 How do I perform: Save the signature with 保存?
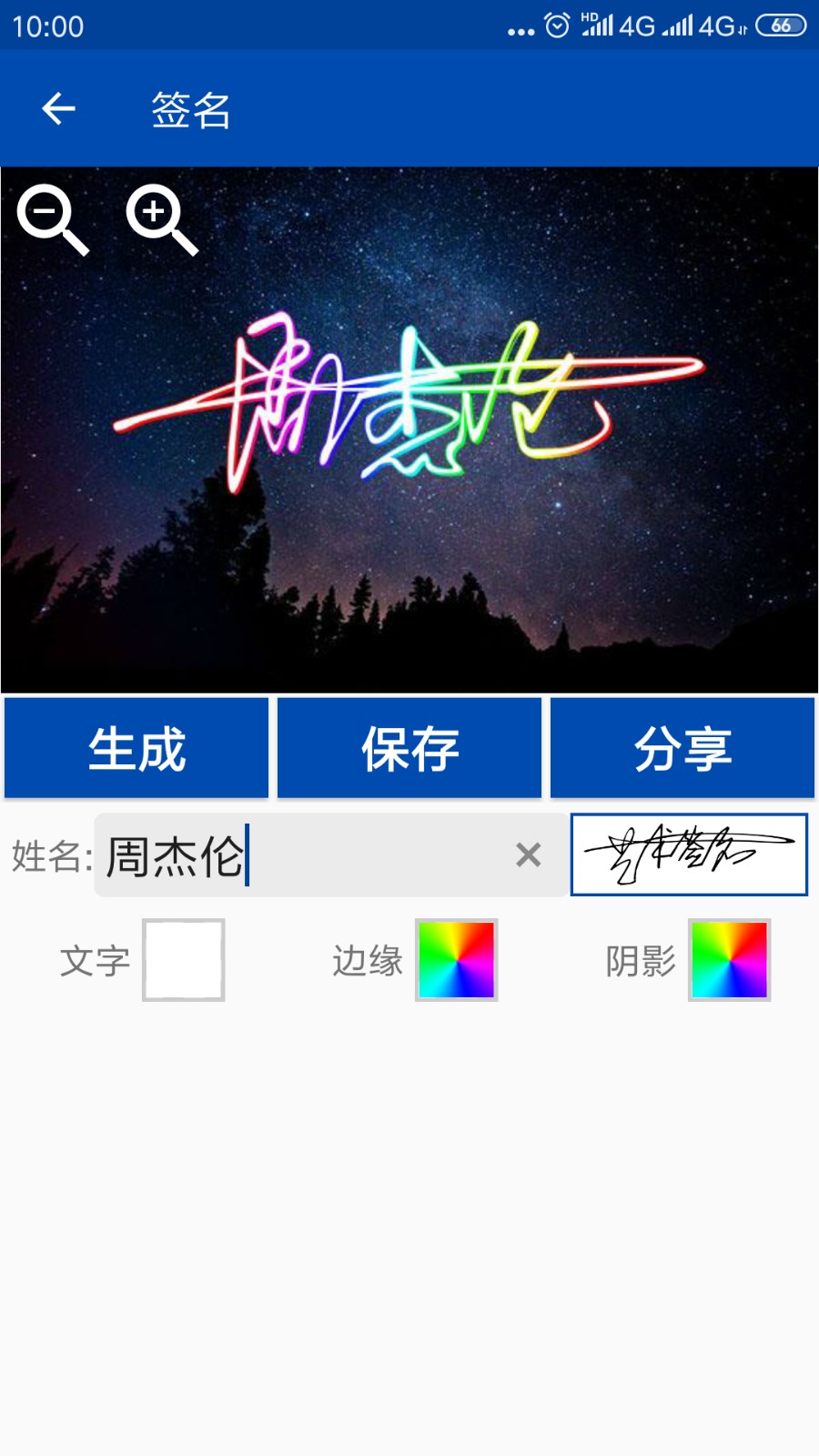pyautogui.click(x=409, y=749)
